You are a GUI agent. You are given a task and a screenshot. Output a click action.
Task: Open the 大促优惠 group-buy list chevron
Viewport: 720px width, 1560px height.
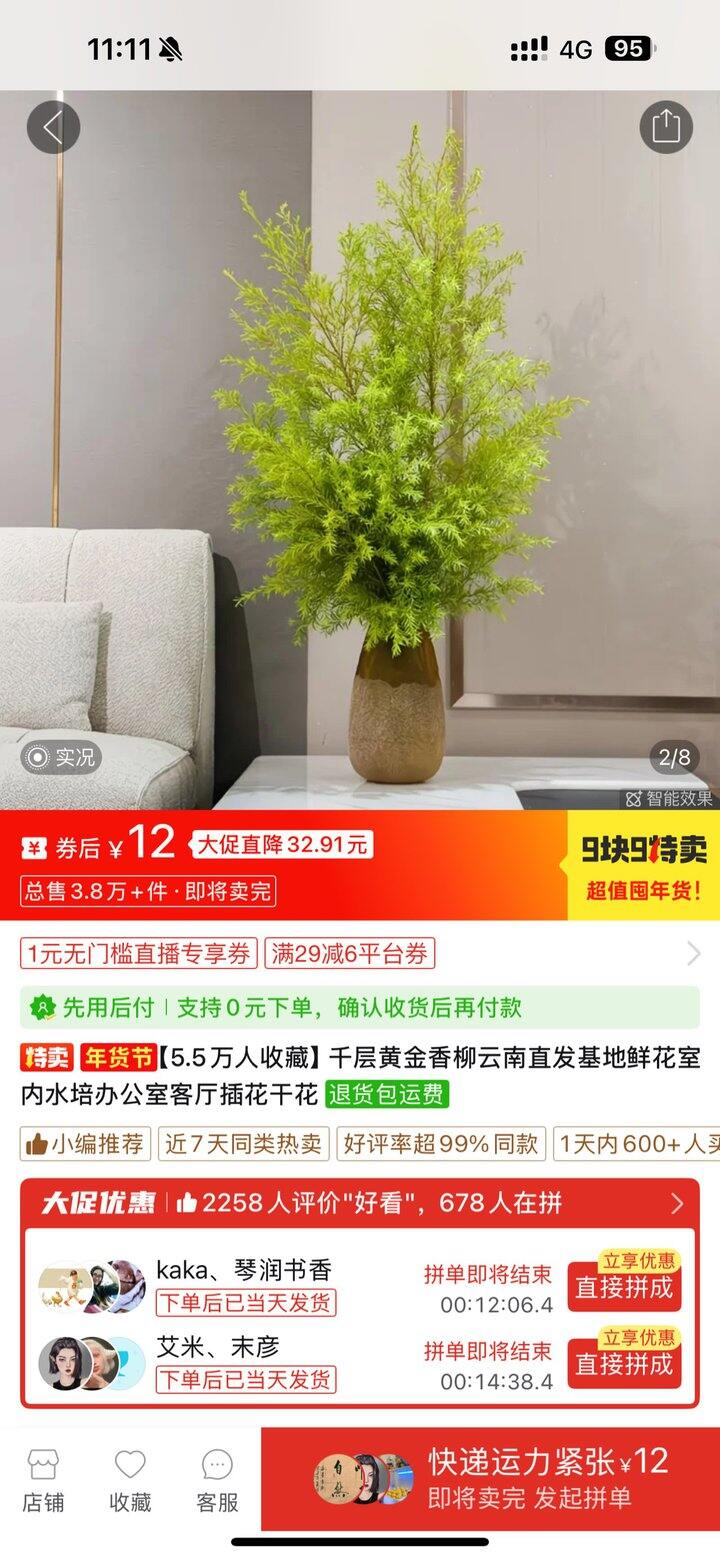[x=677, y=1203]
